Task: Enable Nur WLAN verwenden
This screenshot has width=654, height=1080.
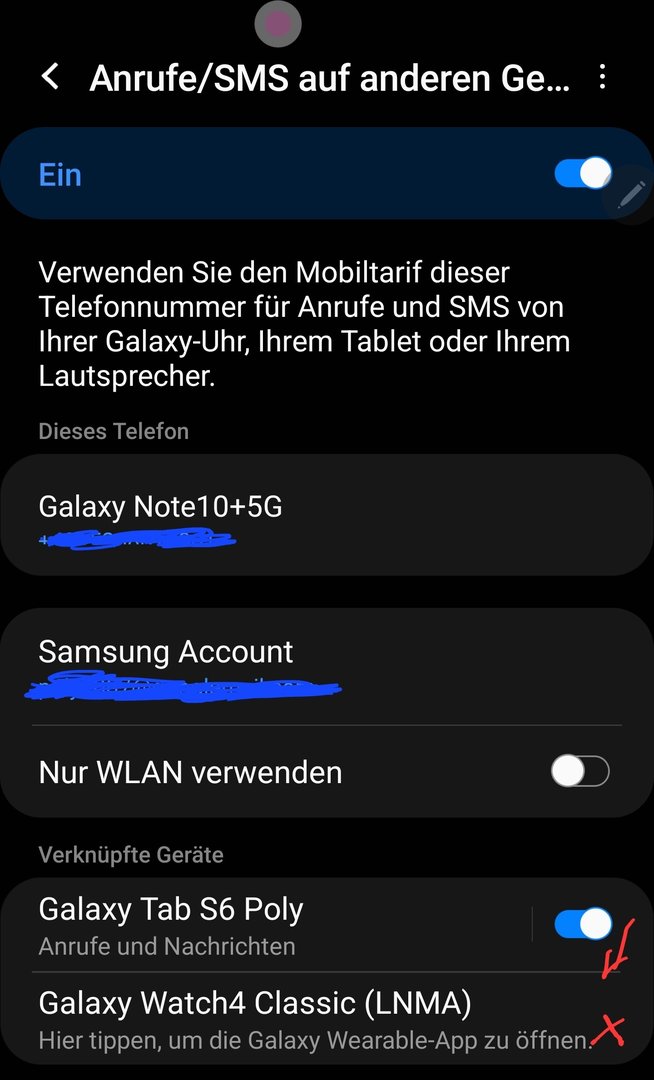Action: [x=580, y=771]
